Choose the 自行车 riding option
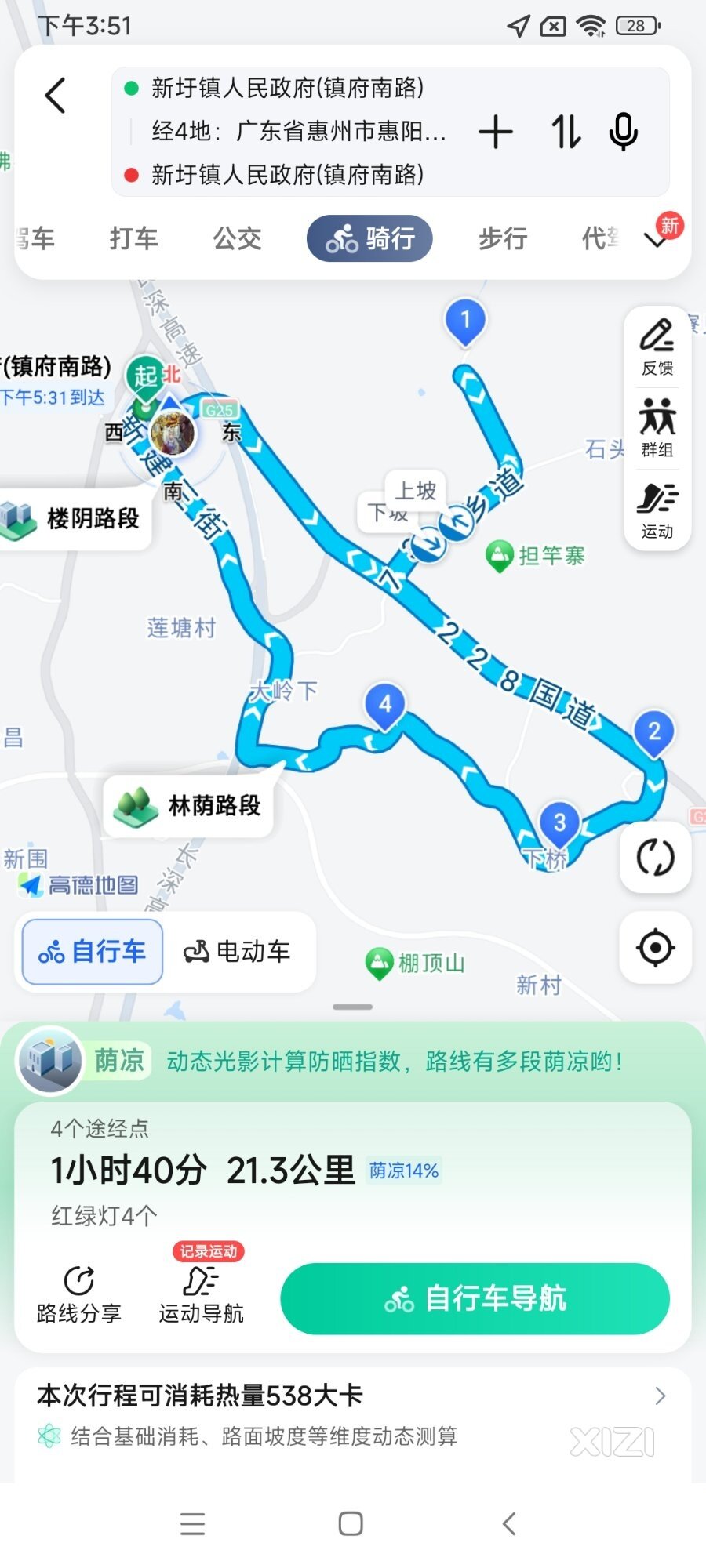The width and height of the screenshot is (706, 1568). (x=93, y=952)
